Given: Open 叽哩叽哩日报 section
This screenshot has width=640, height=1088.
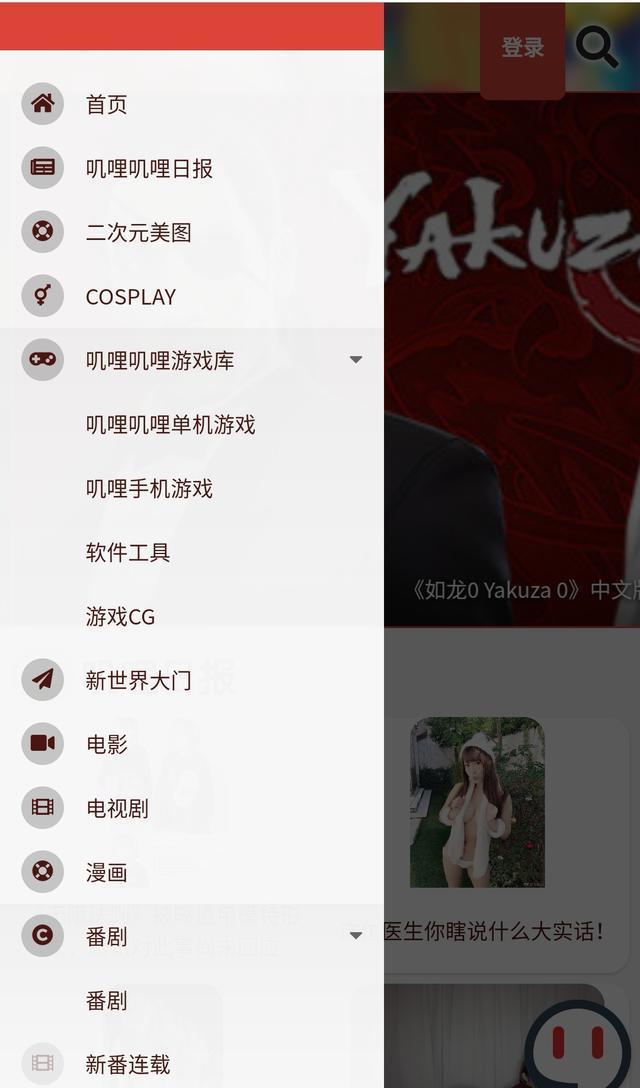Looking at the screenshot, I should (x=149, y=168).
